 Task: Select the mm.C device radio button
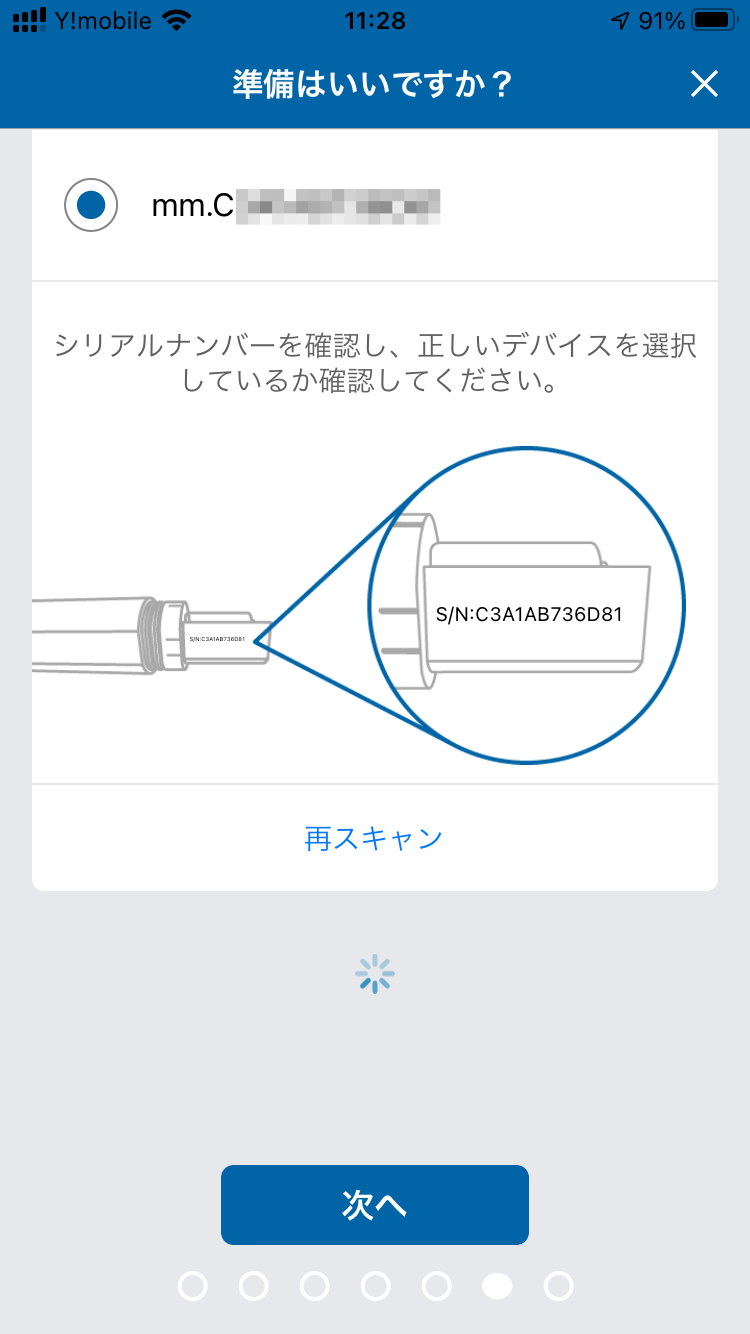[x=91, y=205]
